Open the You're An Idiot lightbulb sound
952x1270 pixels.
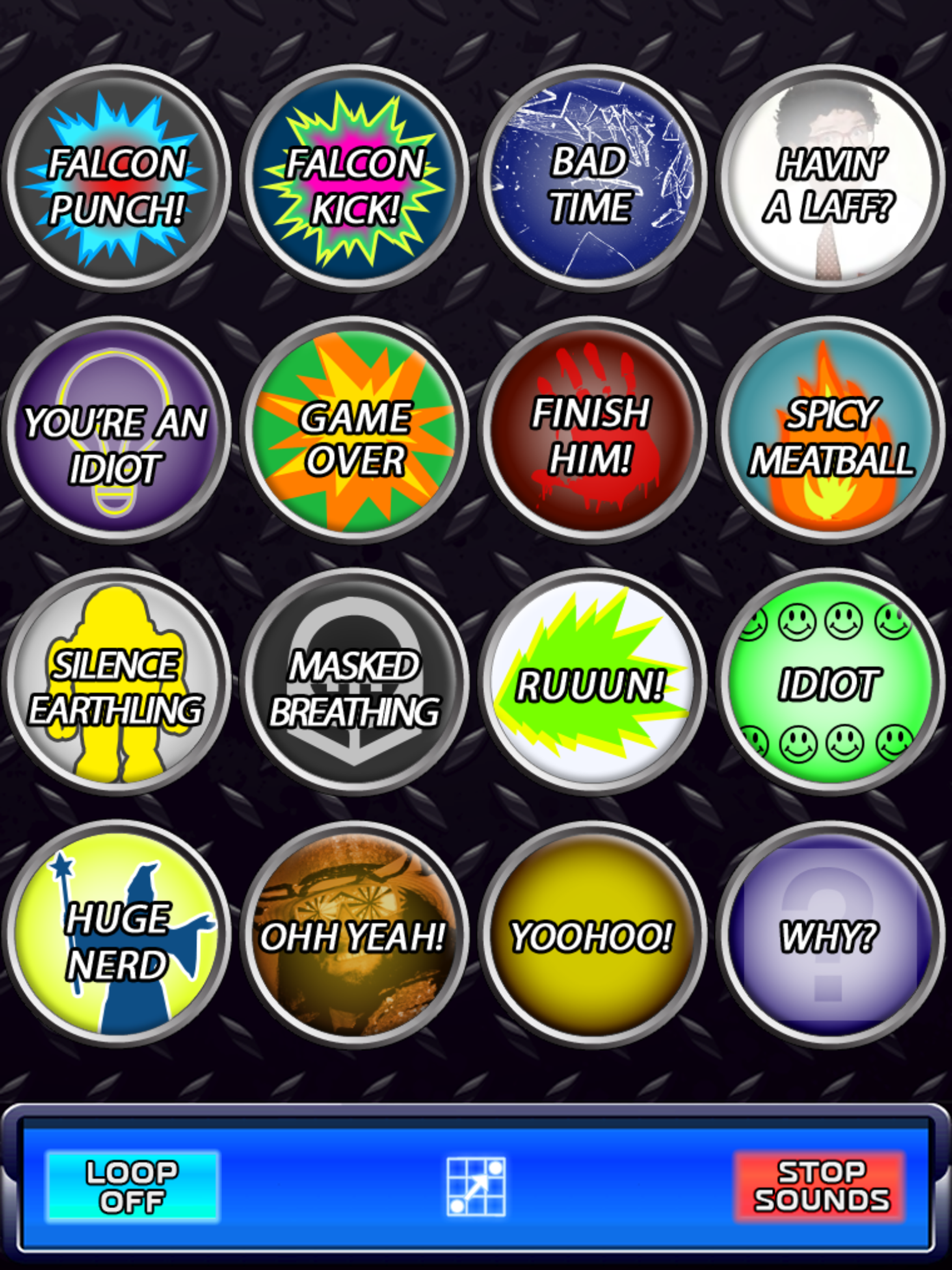pos(117,437)
